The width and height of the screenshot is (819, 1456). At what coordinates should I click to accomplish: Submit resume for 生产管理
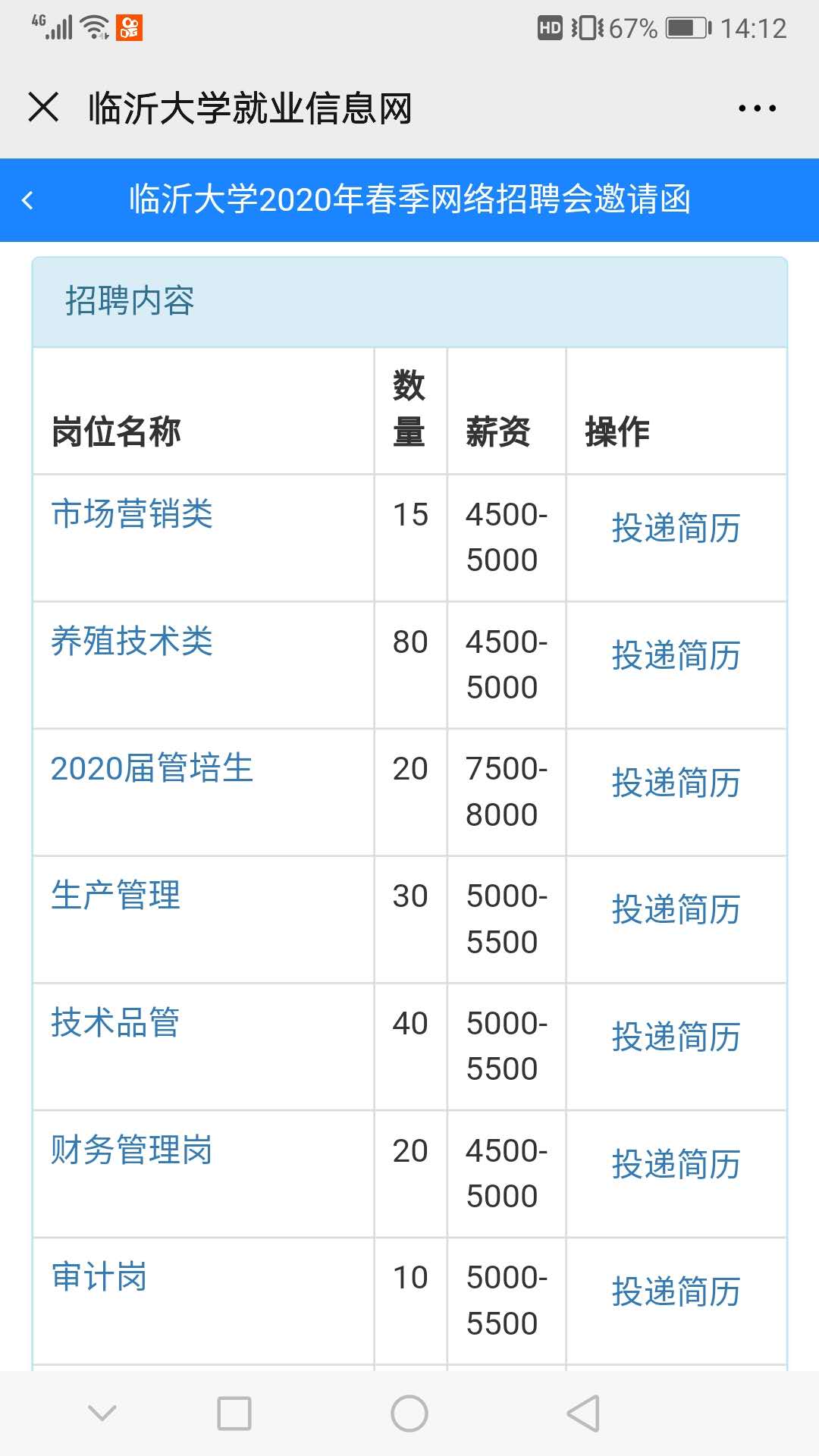[x=676, y=910]
